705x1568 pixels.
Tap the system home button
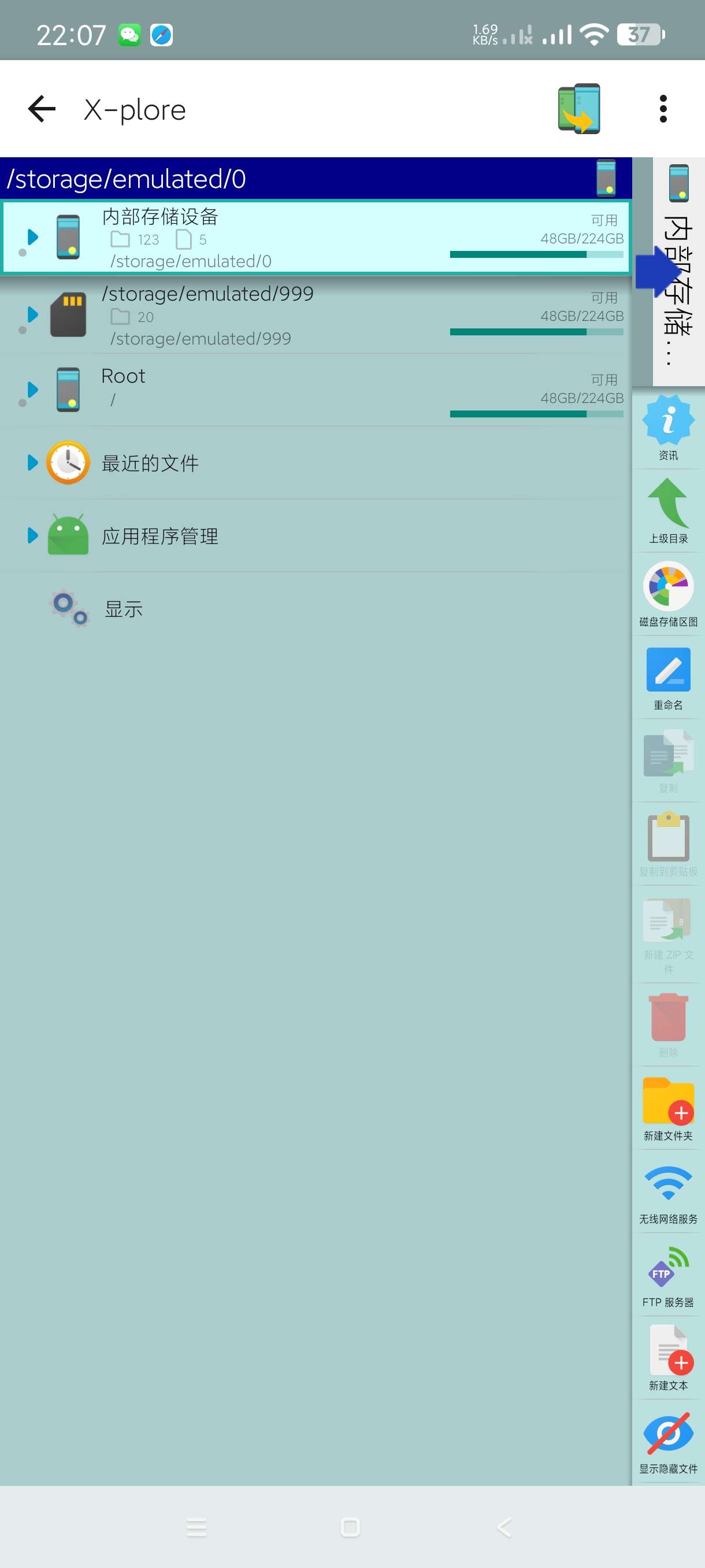pos(350,1526)
